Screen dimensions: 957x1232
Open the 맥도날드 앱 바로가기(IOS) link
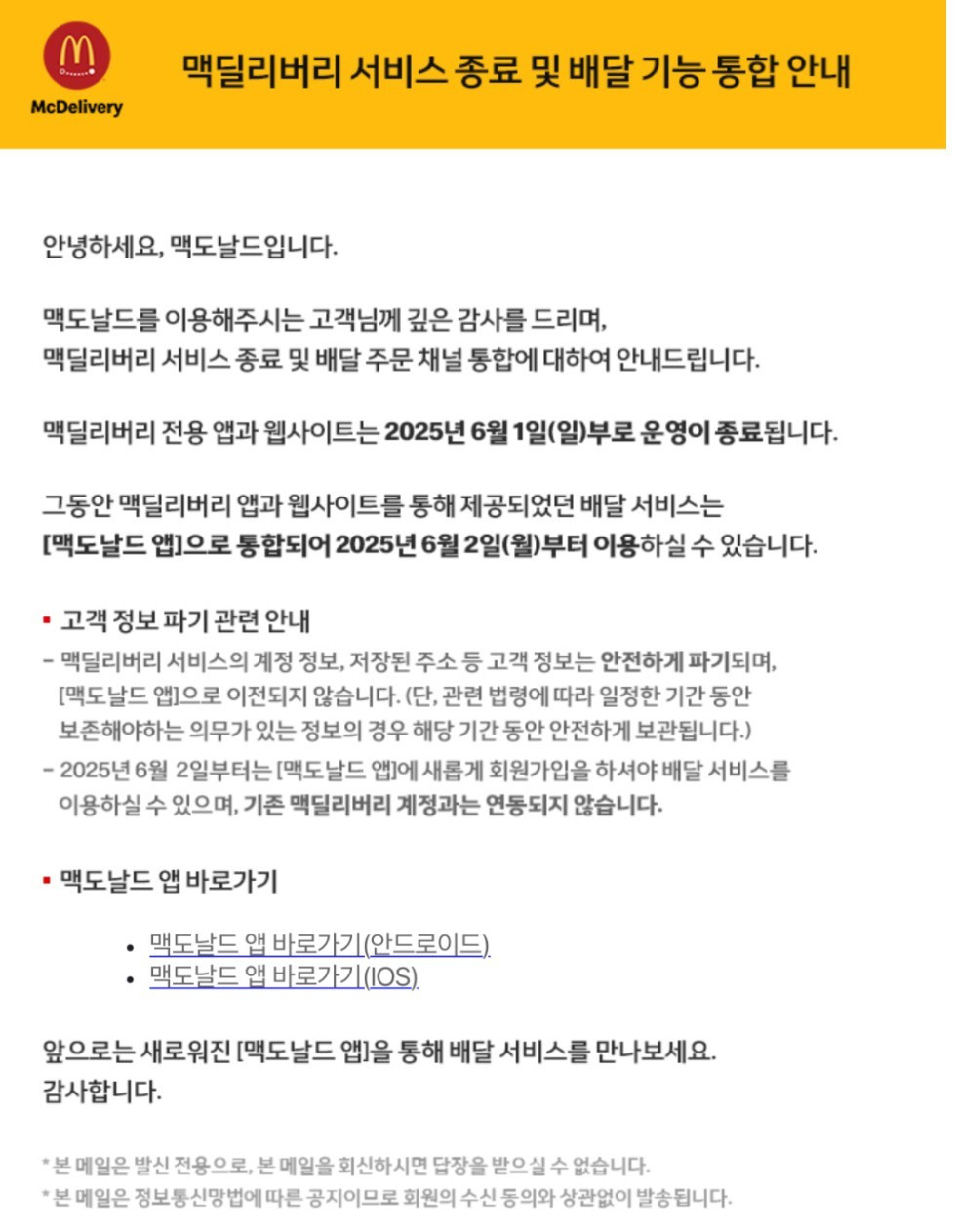point(283,976)
